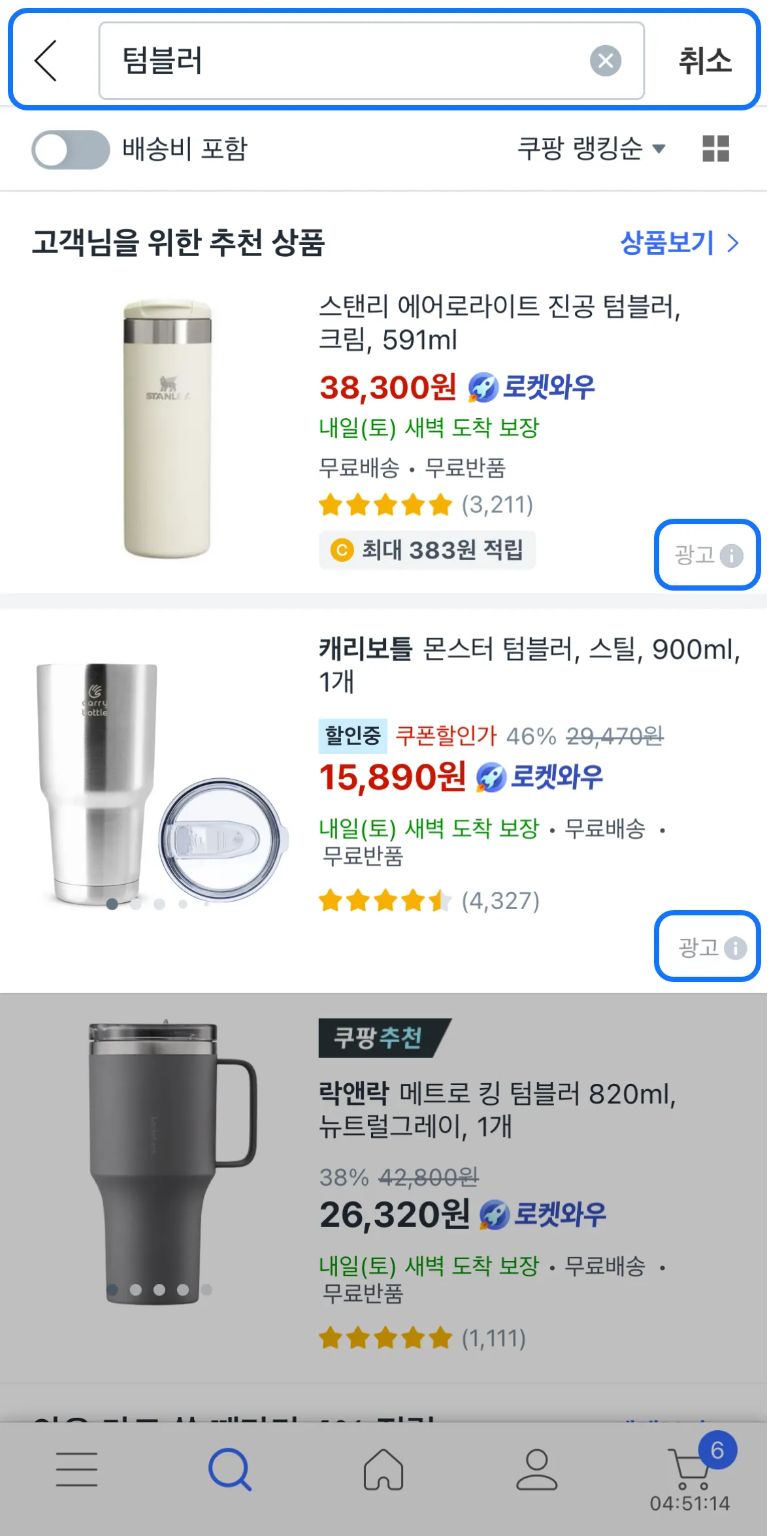Go back using the arrow icon
The image size is (784, 1536).
(x=46, y=61)
